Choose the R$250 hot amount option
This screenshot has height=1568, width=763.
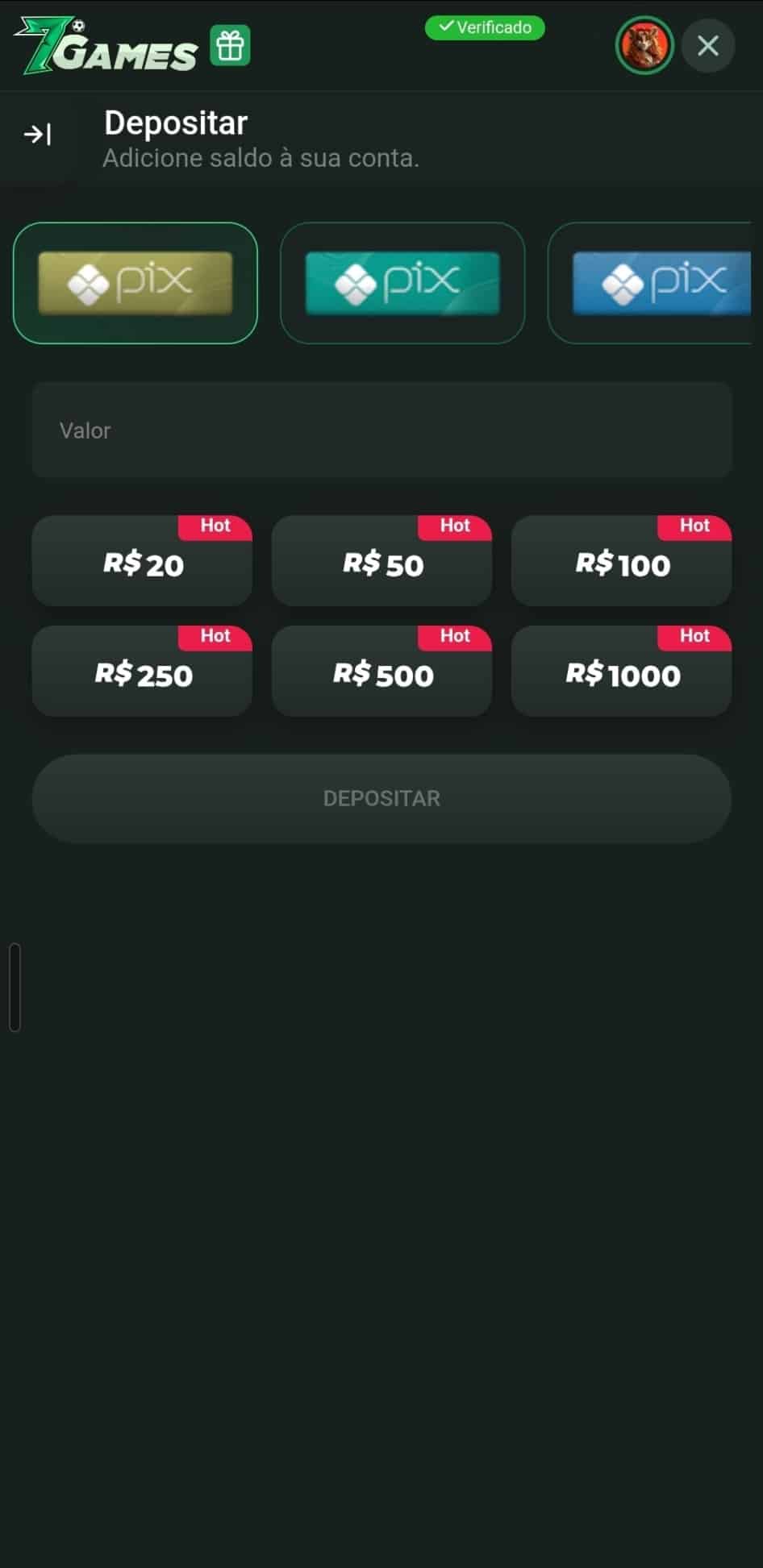[x=142, y=673]
